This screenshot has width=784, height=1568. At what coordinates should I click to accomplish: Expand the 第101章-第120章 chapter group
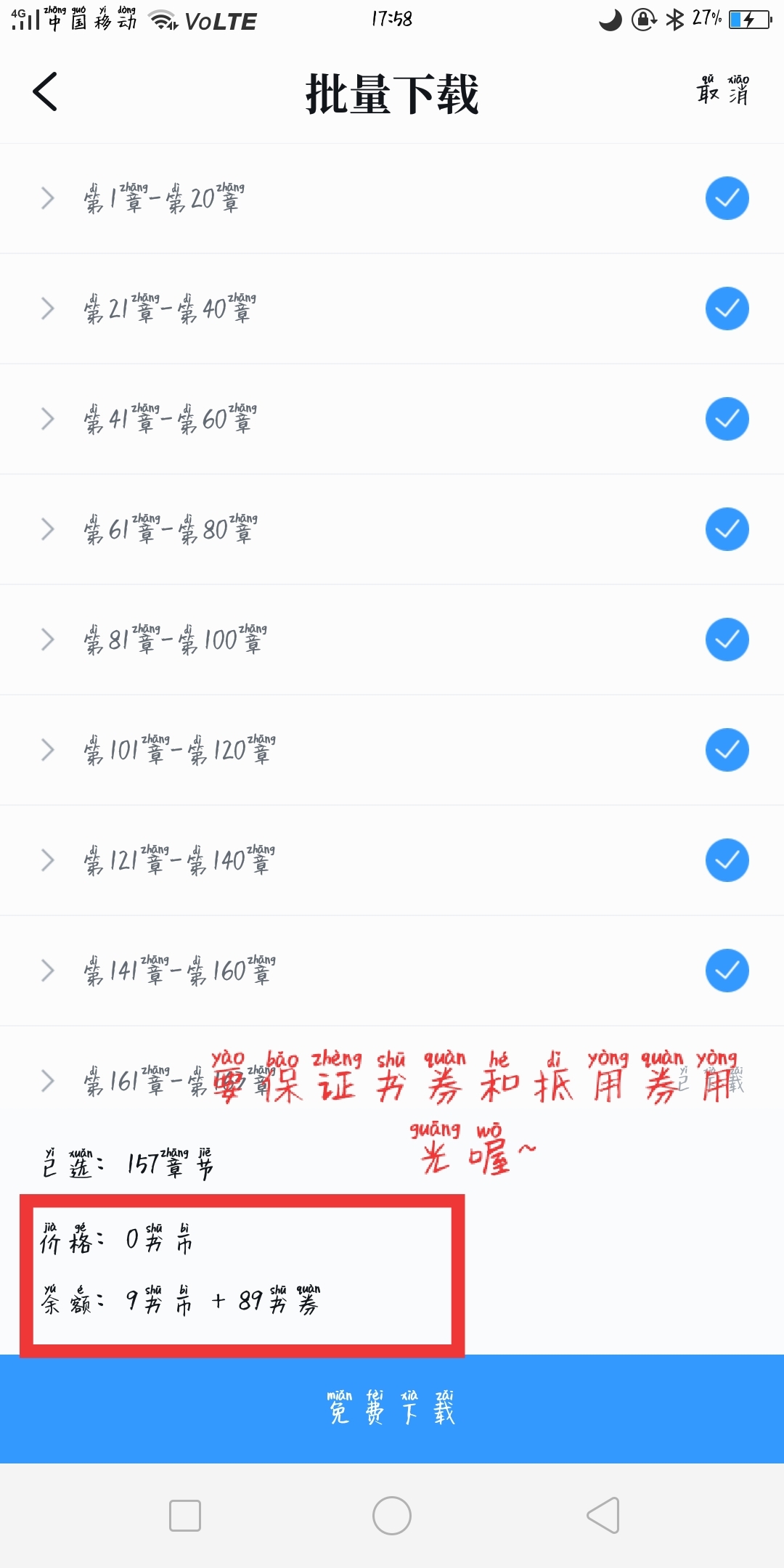[x=48, y=750]
